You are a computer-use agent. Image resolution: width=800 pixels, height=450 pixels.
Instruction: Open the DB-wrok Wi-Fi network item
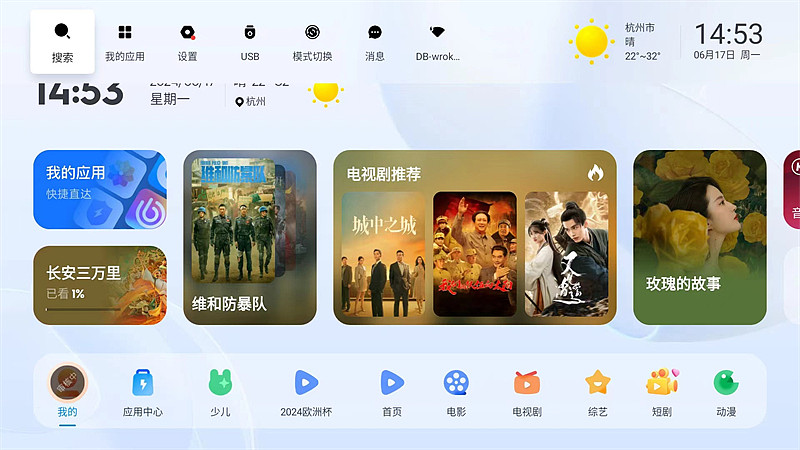coord(437,42)
